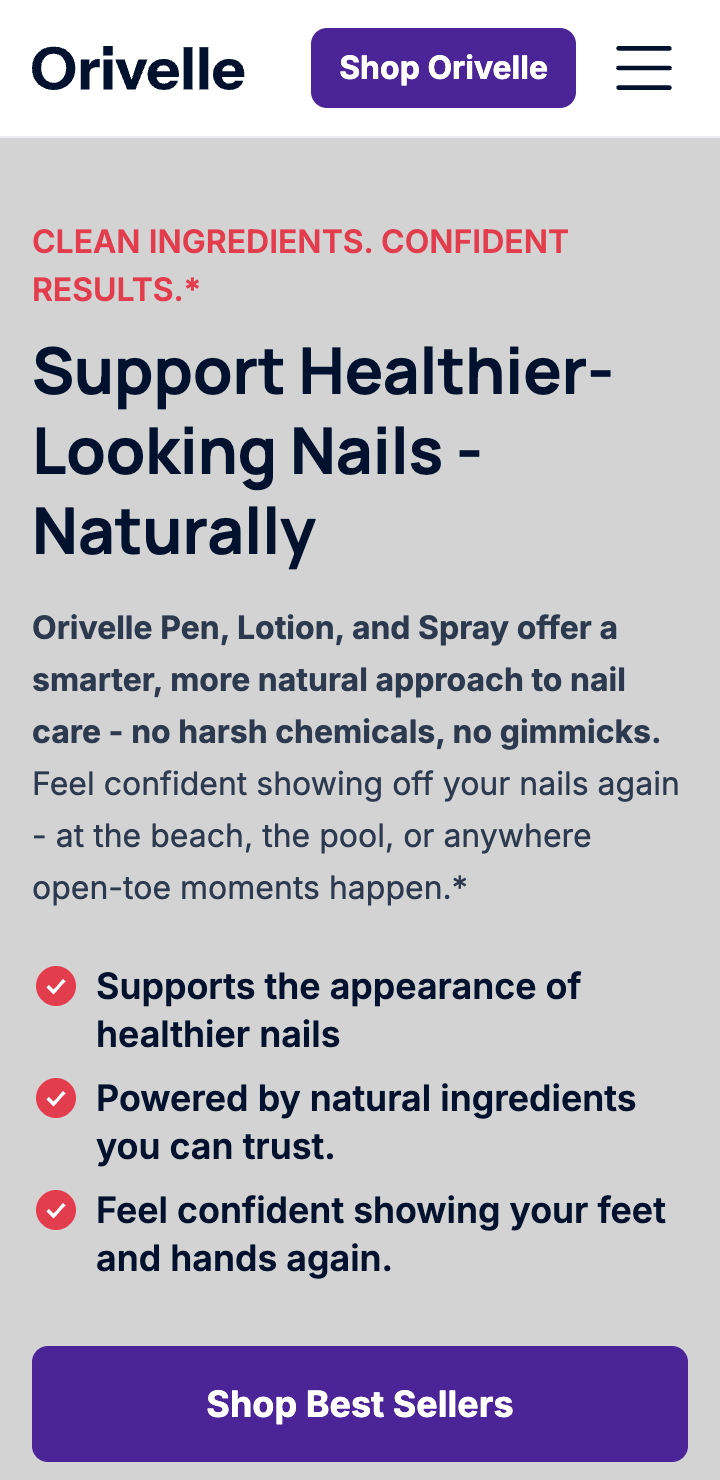The height and width of the screenshot is (1480, 720).
Task: Tap the Shop Orivelle button
Action: click(x=443, y=68)
